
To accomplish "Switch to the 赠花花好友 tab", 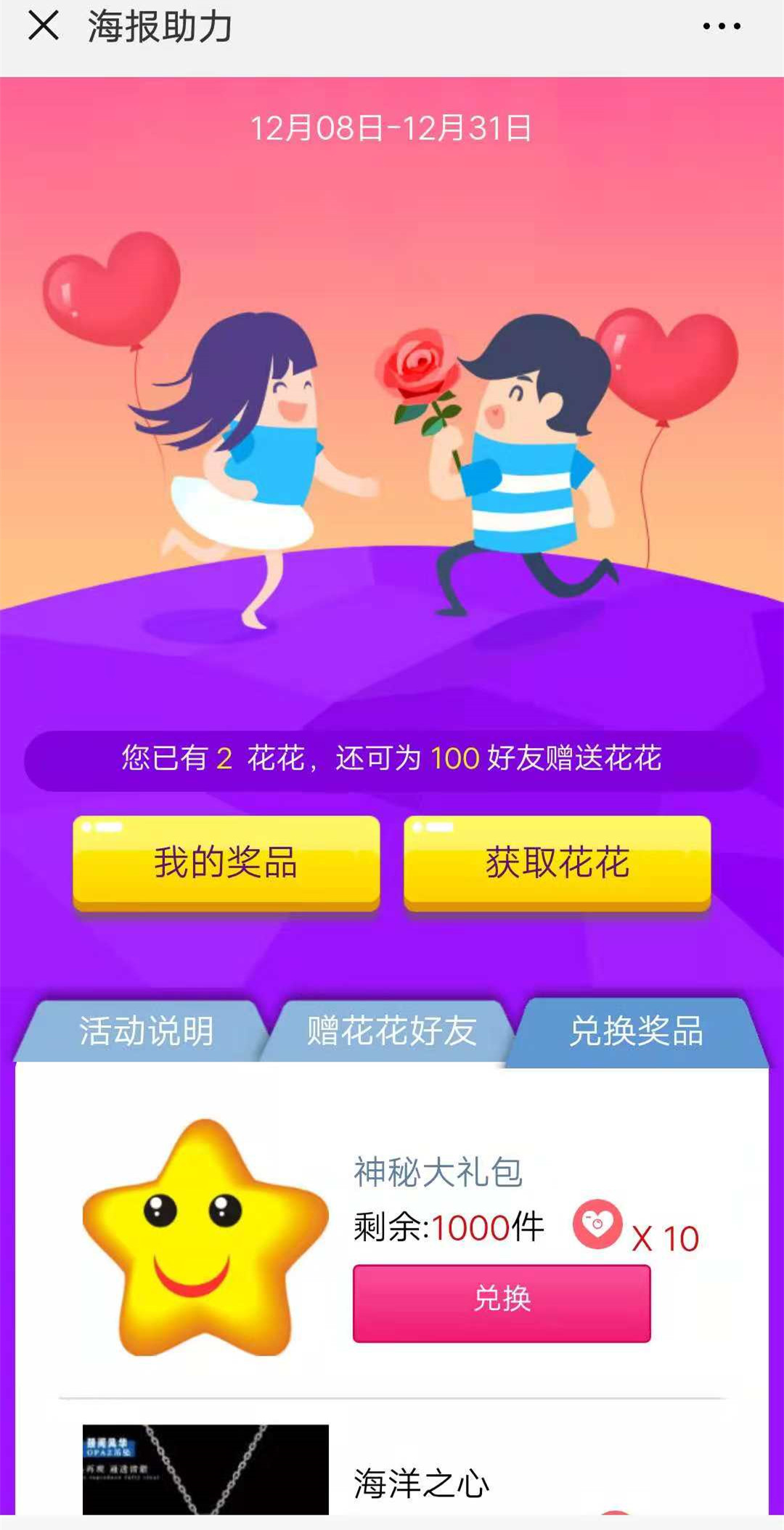I will tap(391, 1031).
